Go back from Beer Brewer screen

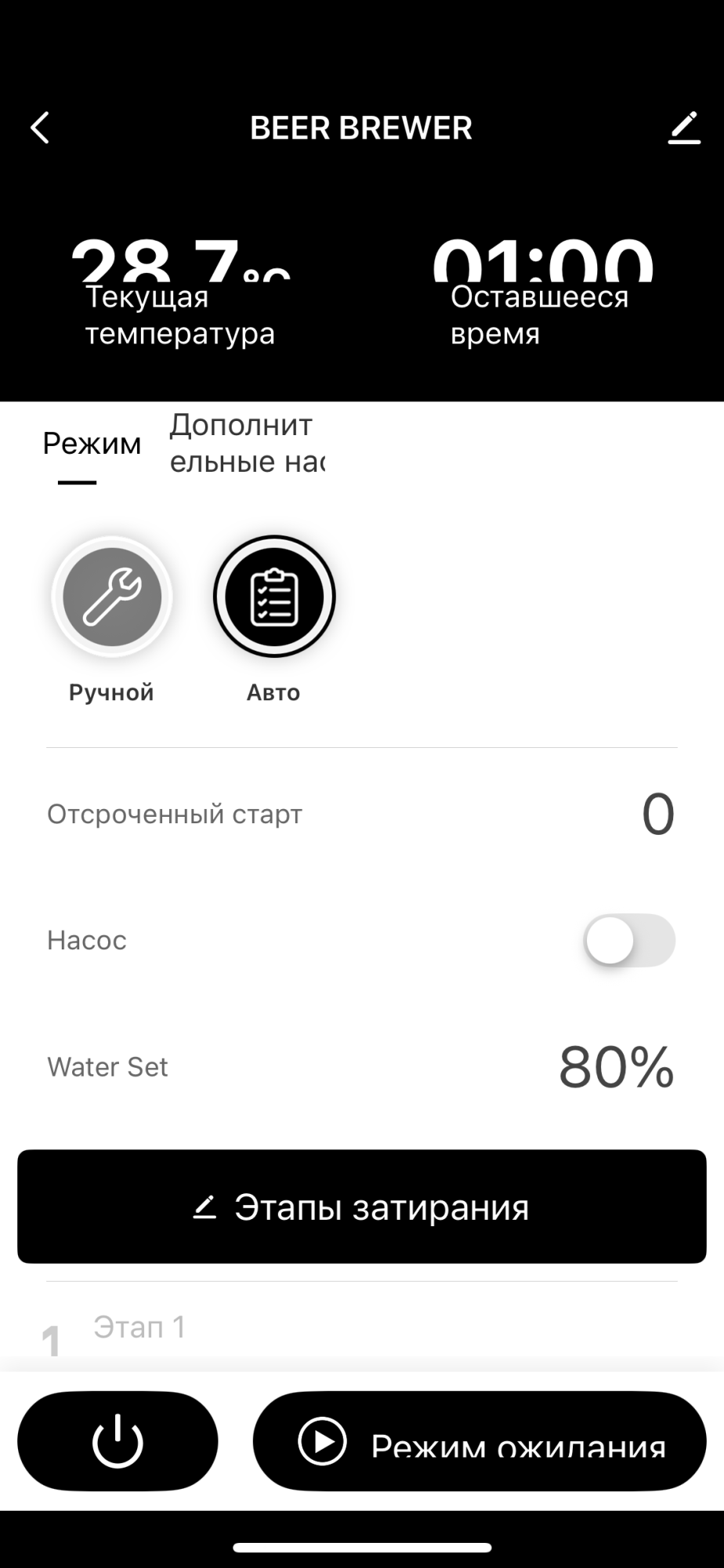pyautogui.click(x=41, y=128)
